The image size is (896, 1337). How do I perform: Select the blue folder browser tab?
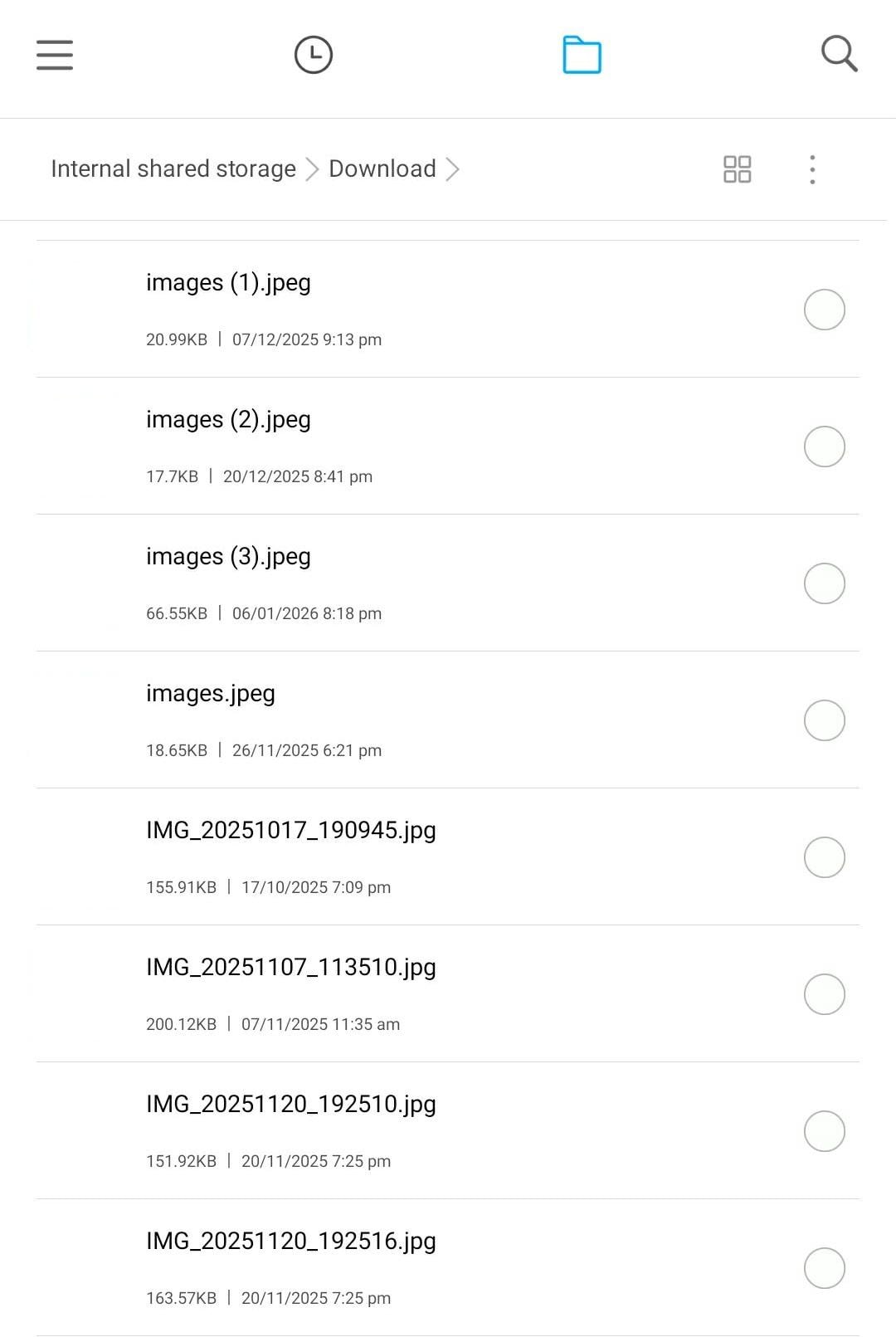[x=582, y=54]
